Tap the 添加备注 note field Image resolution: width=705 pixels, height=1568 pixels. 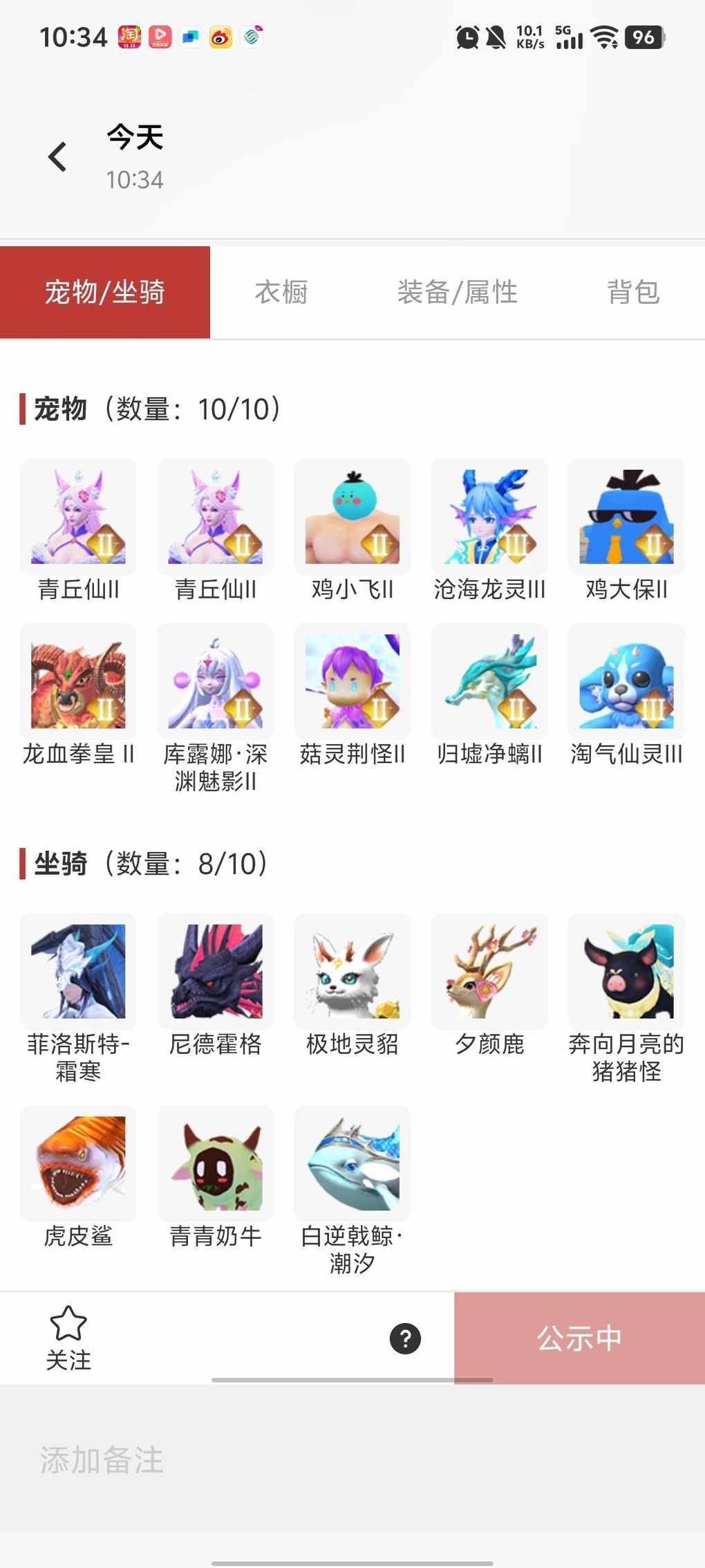pos(102,1459)
